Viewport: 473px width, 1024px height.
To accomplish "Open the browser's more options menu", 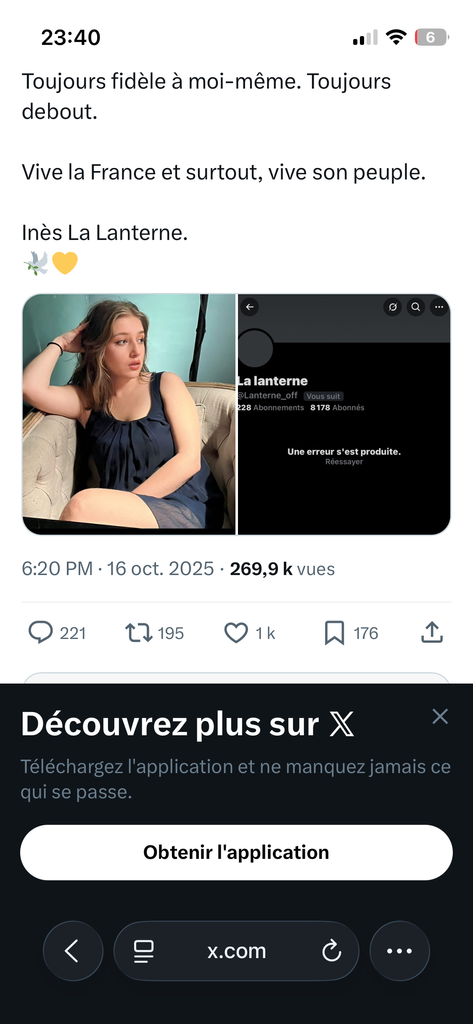I will click(400, 951).
